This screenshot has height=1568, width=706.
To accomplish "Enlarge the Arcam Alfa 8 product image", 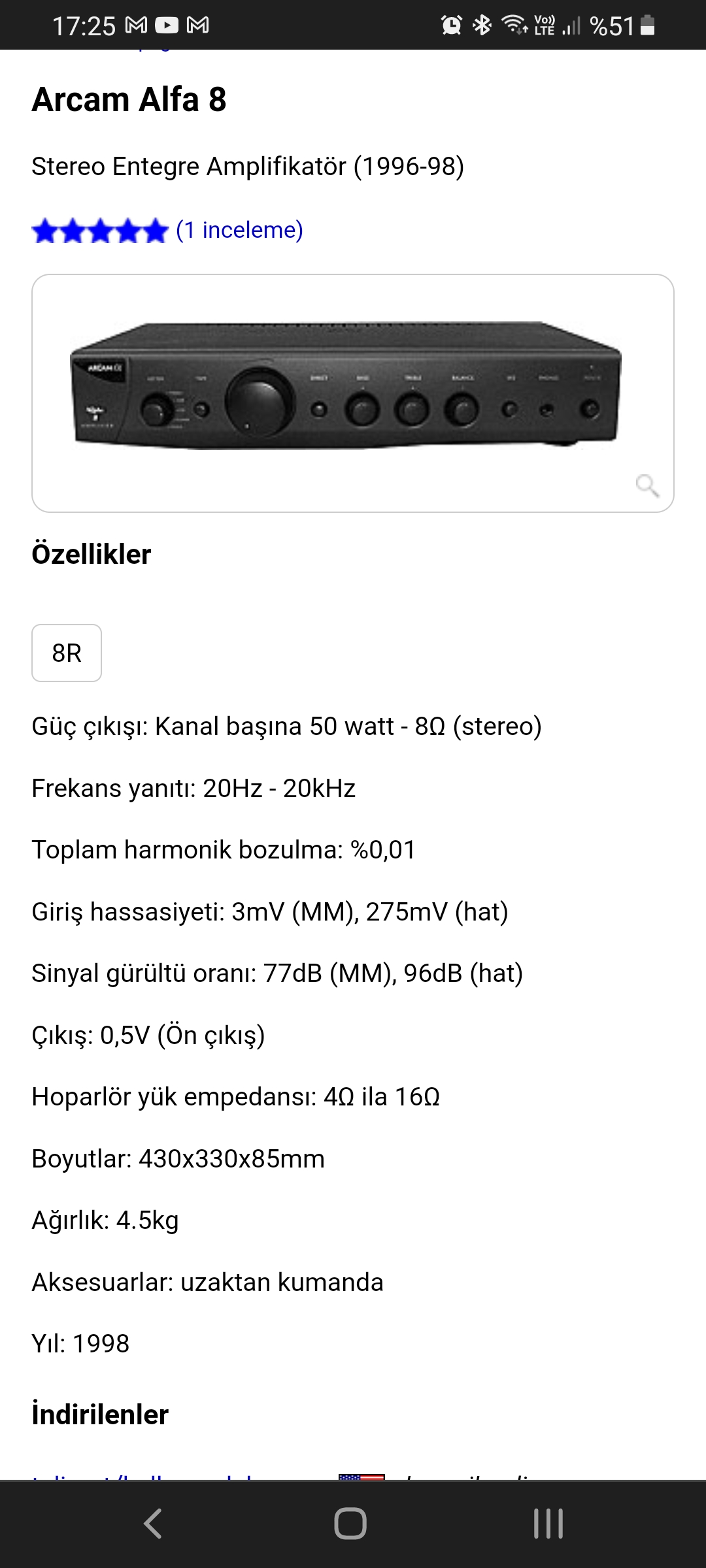I will point(353,393).
